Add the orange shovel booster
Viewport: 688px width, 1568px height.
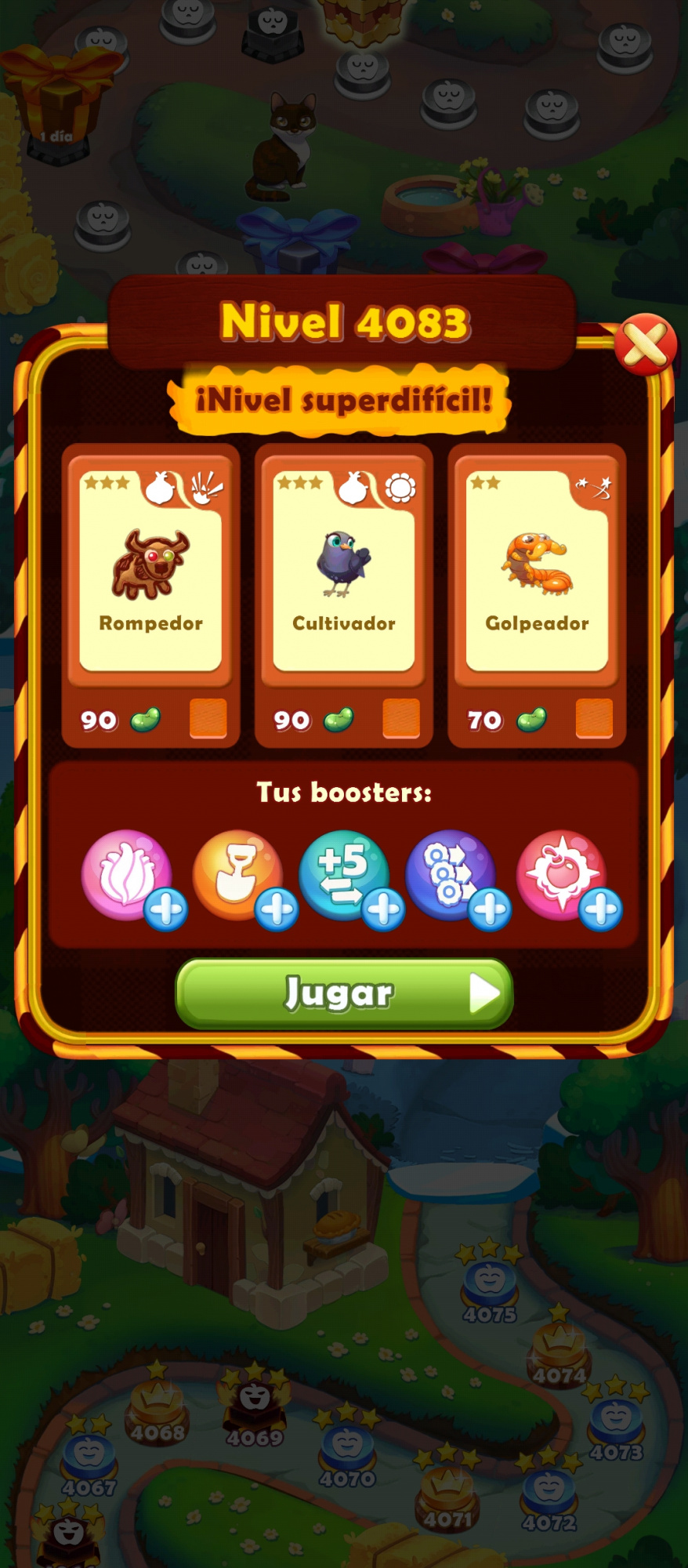[x=277, y=909]
